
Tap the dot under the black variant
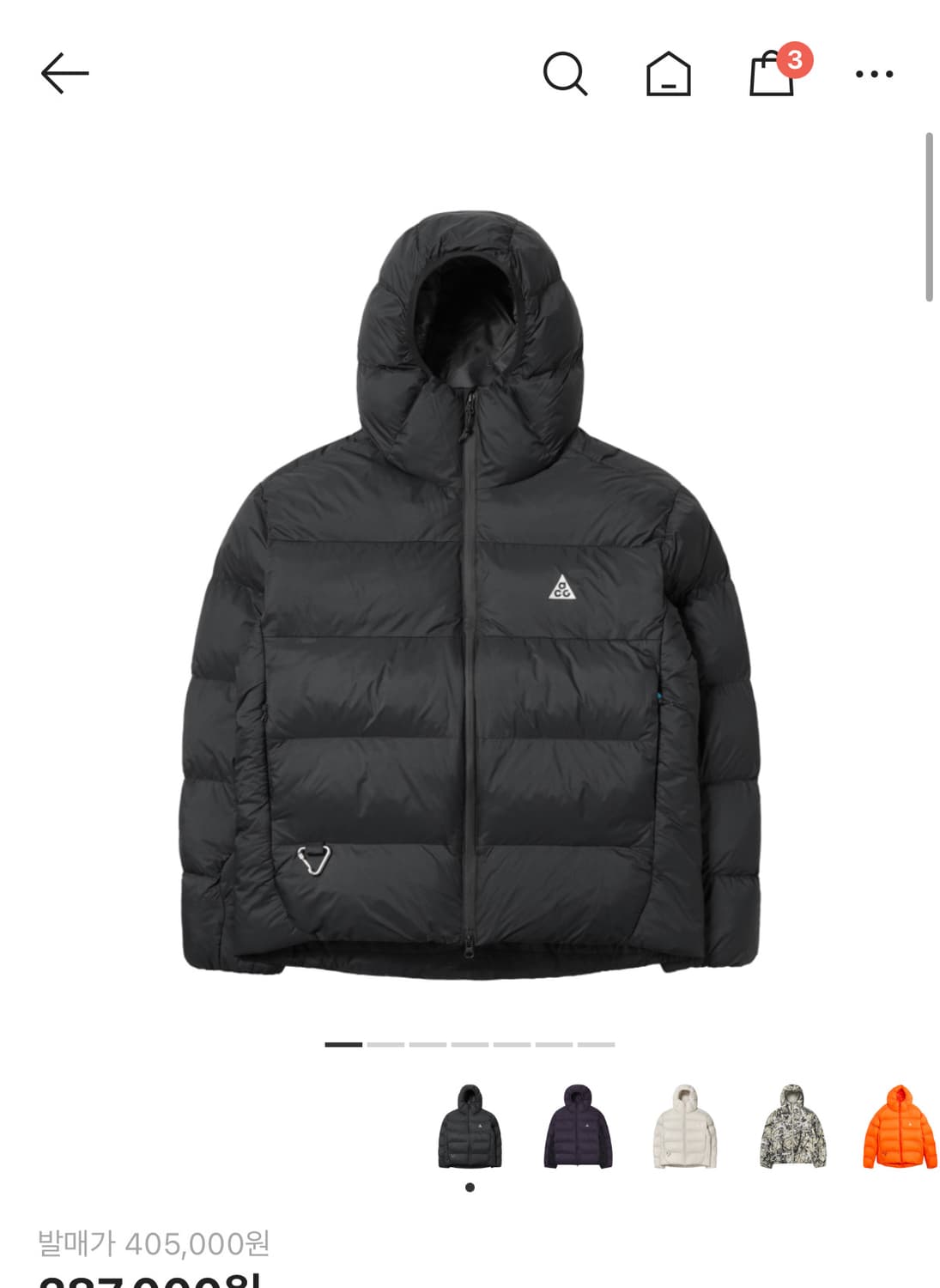(x=469, y=1188)
